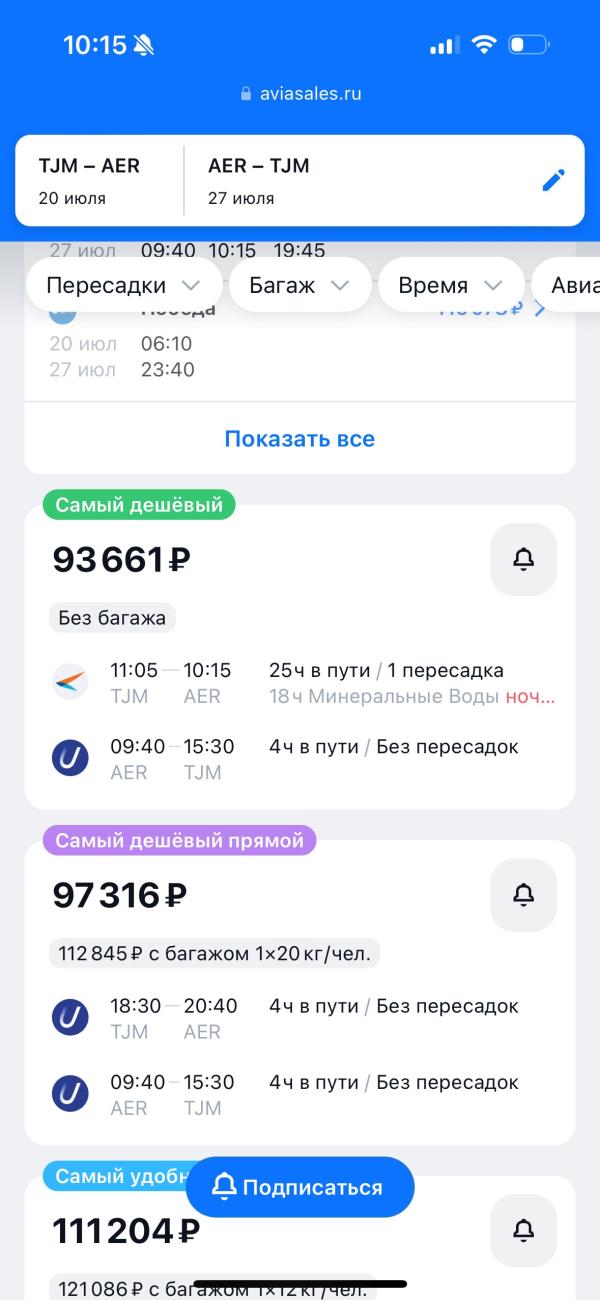This screenshot has width=600, height=1300.
Task: Tap the Подписаться subscribe button
Action: pyautogui.click(x=299, y=1187)
